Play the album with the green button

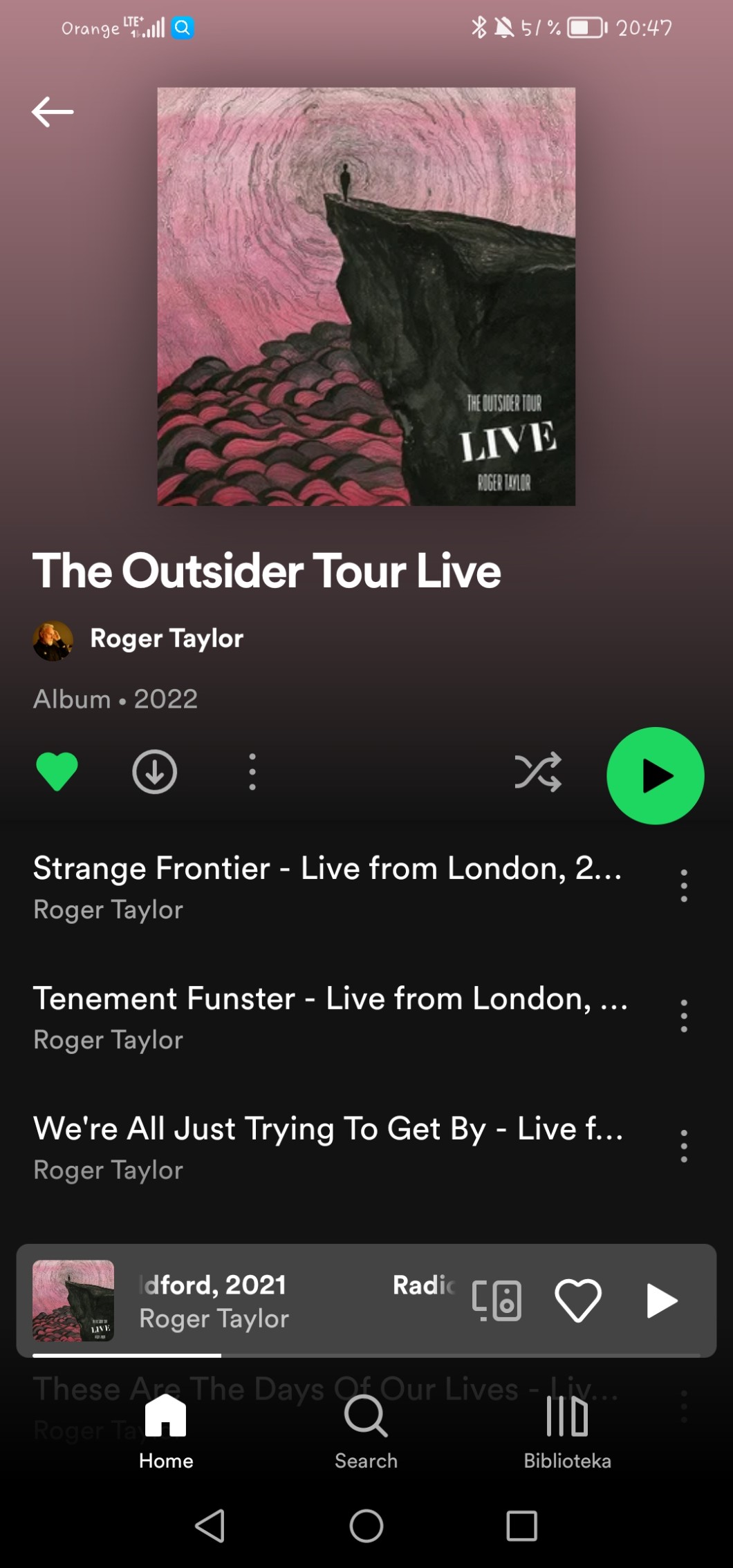[655, 775]
